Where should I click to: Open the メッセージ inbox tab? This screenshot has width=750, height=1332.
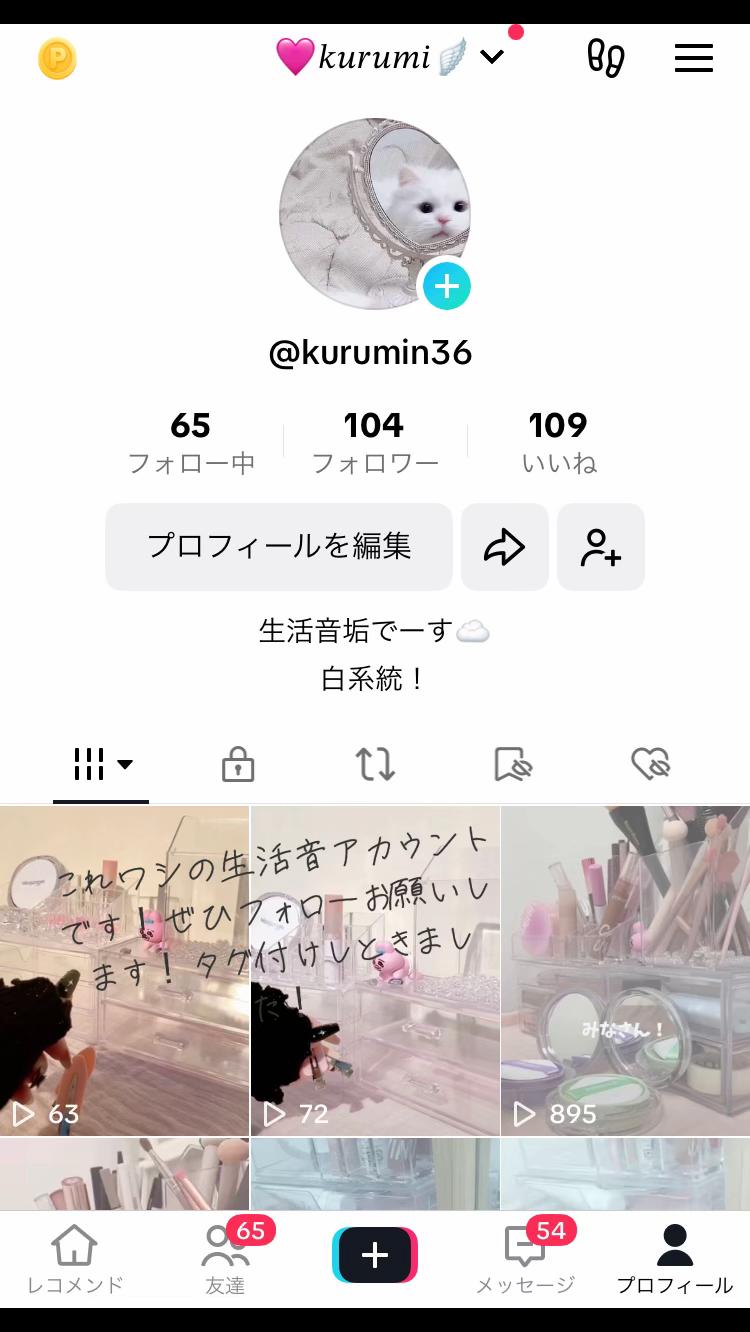(525, 1260)
